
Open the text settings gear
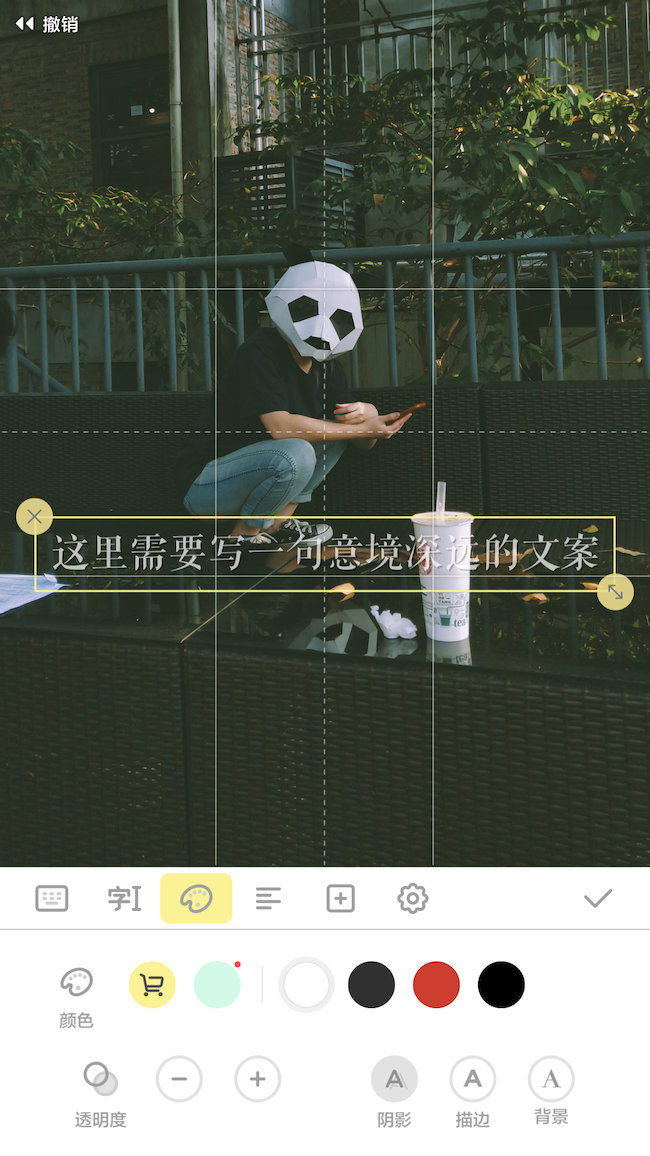click(412, 898)
